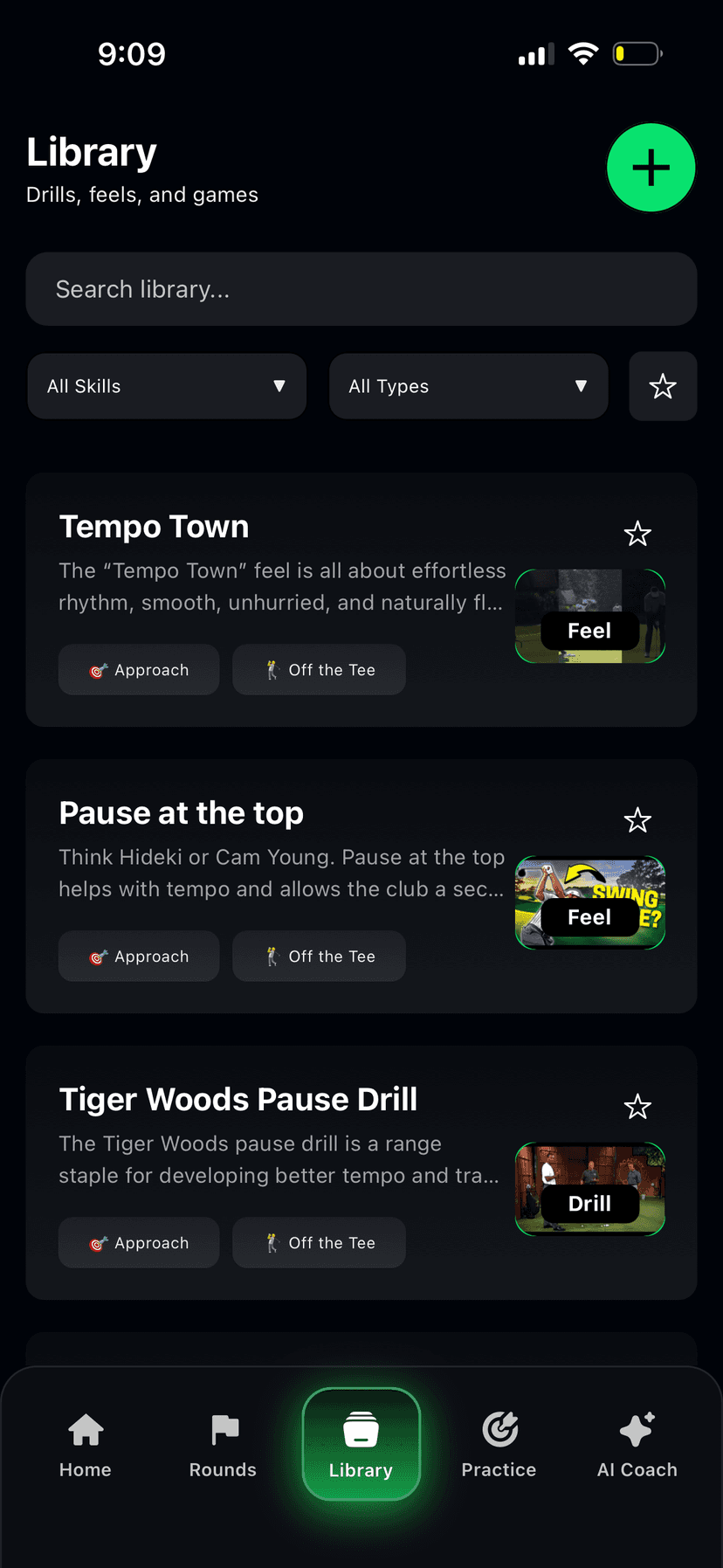
Task: Open the All Skills chevron arrow
Action: click(279, 386)
